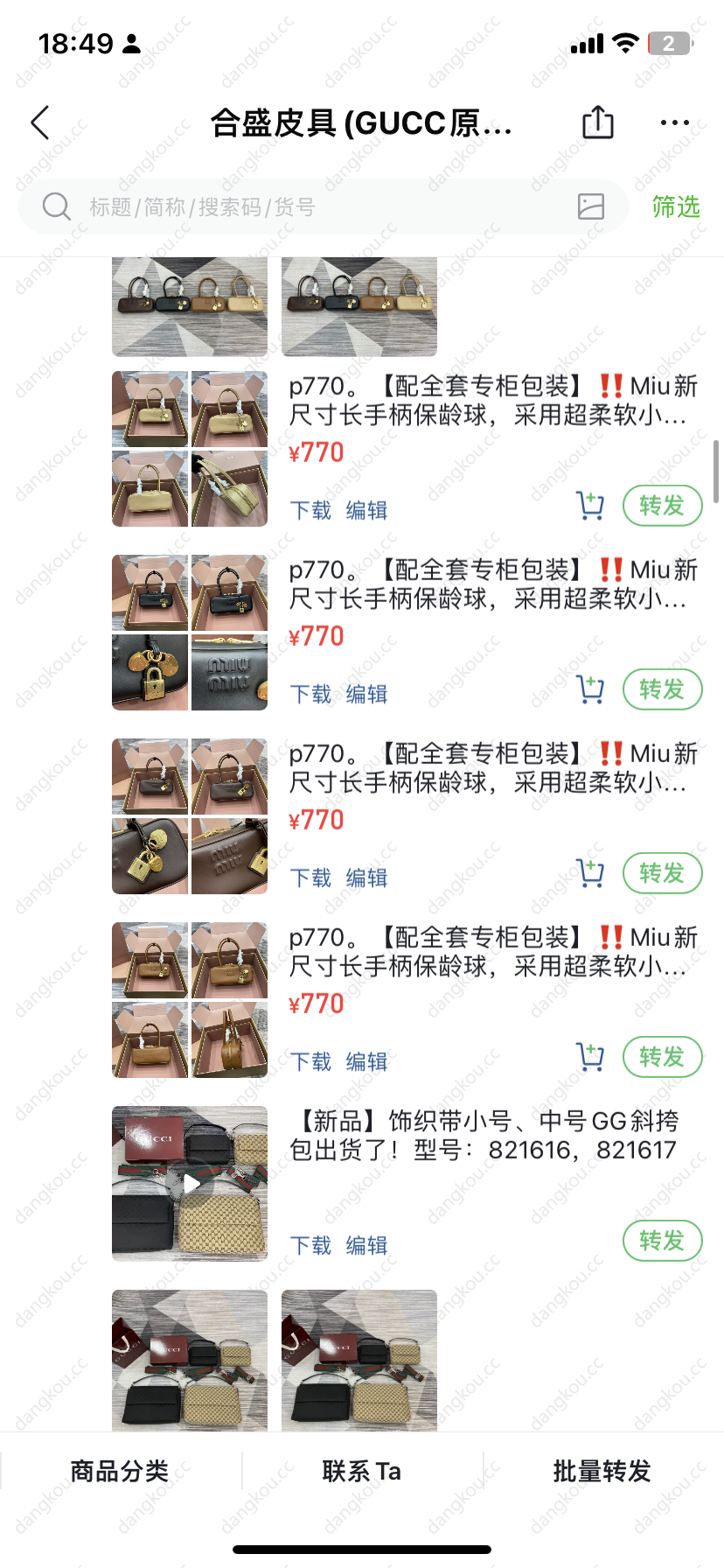Tap the search field for title or code
724x1568 pixels.
tap(324, 206)
